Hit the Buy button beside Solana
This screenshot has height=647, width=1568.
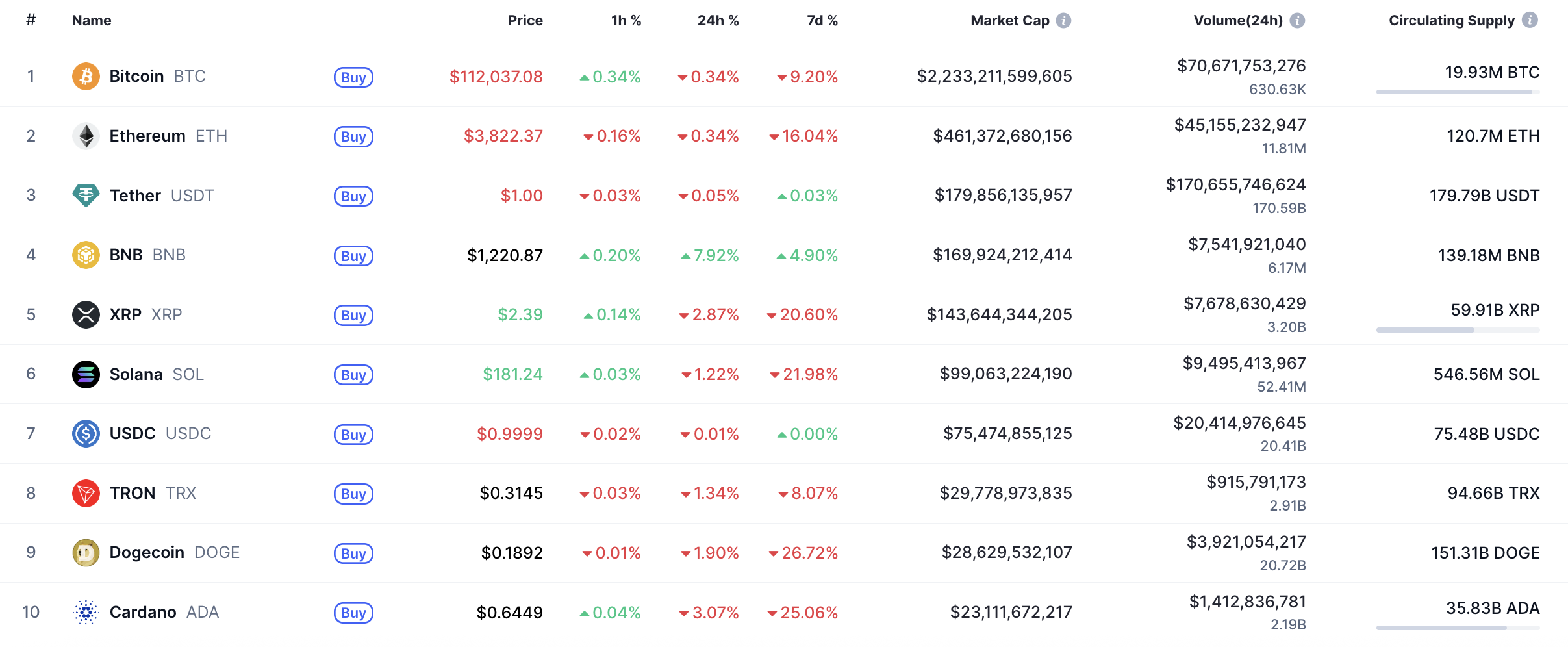353,375
